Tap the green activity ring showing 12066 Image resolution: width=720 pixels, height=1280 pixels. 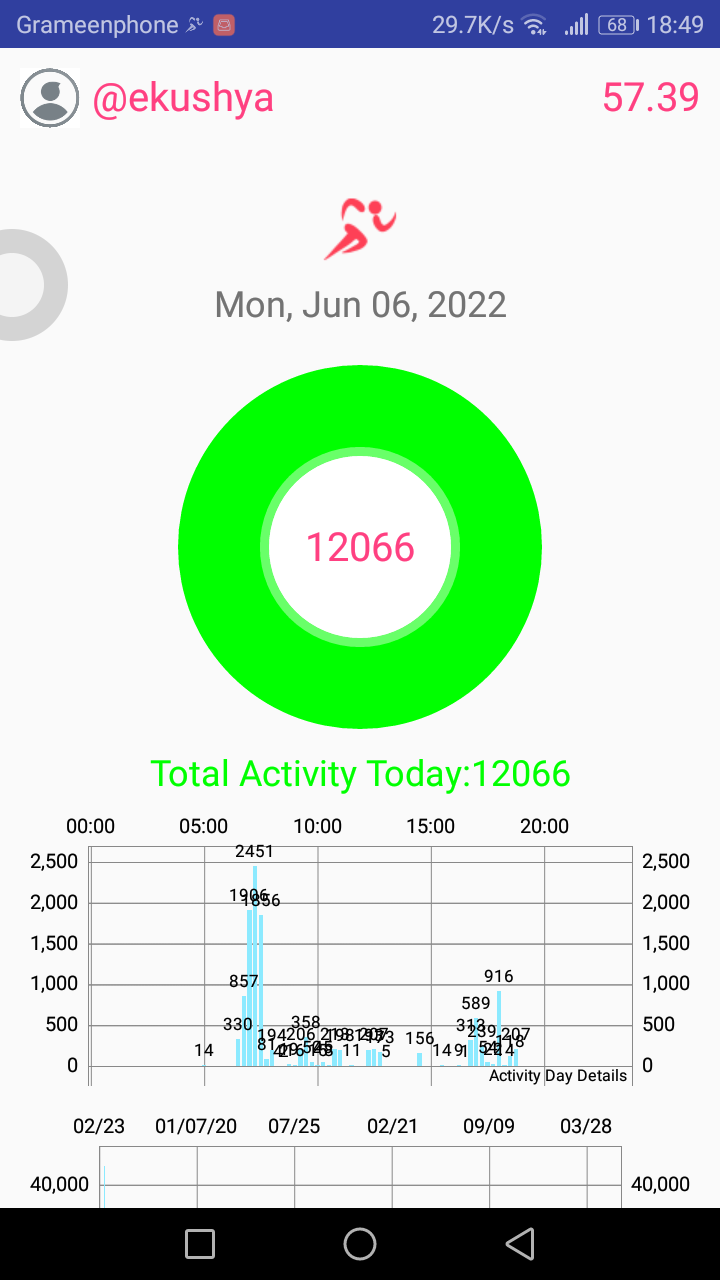(x=360, y=547)
